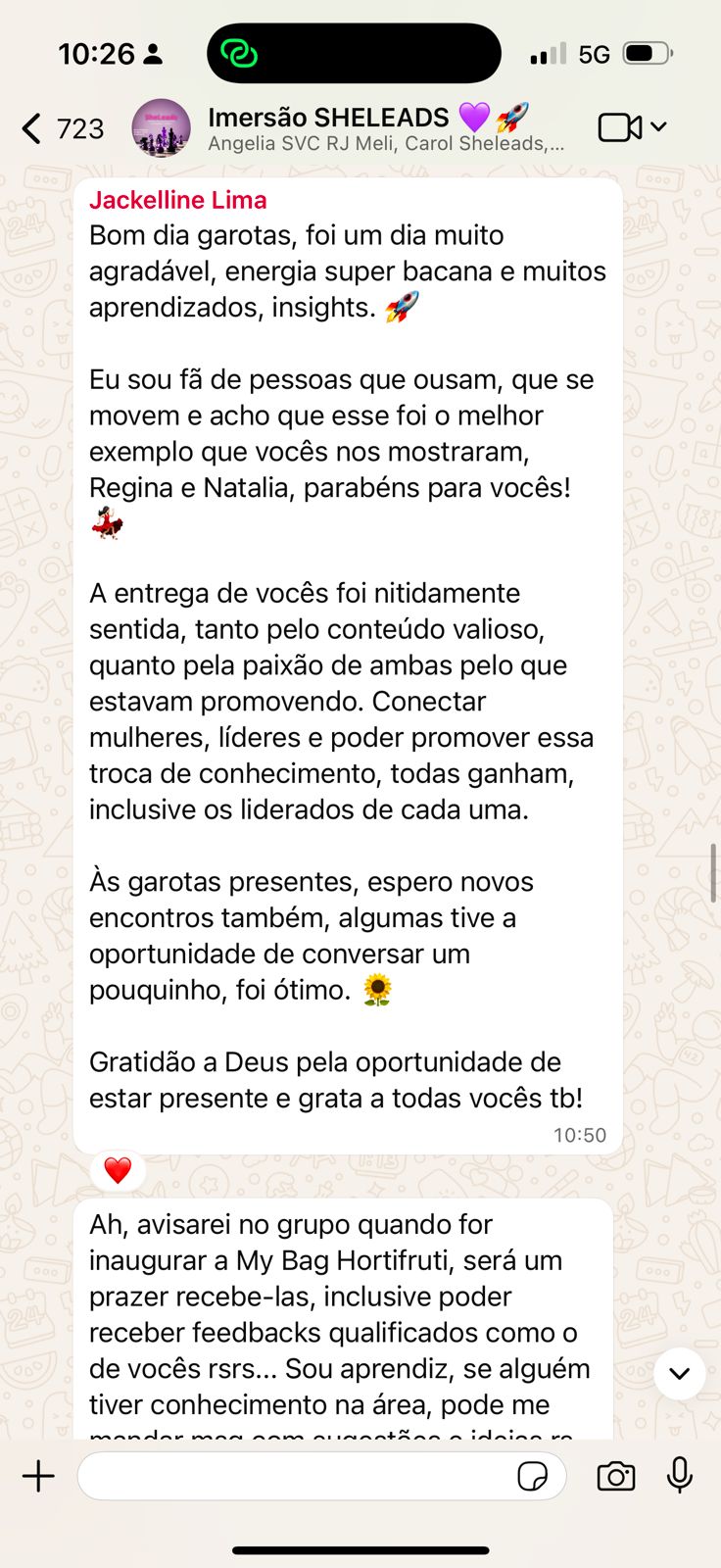This screenshot has width=721, height=1568.
Task: Focus the message text field
Action: 294,1476
